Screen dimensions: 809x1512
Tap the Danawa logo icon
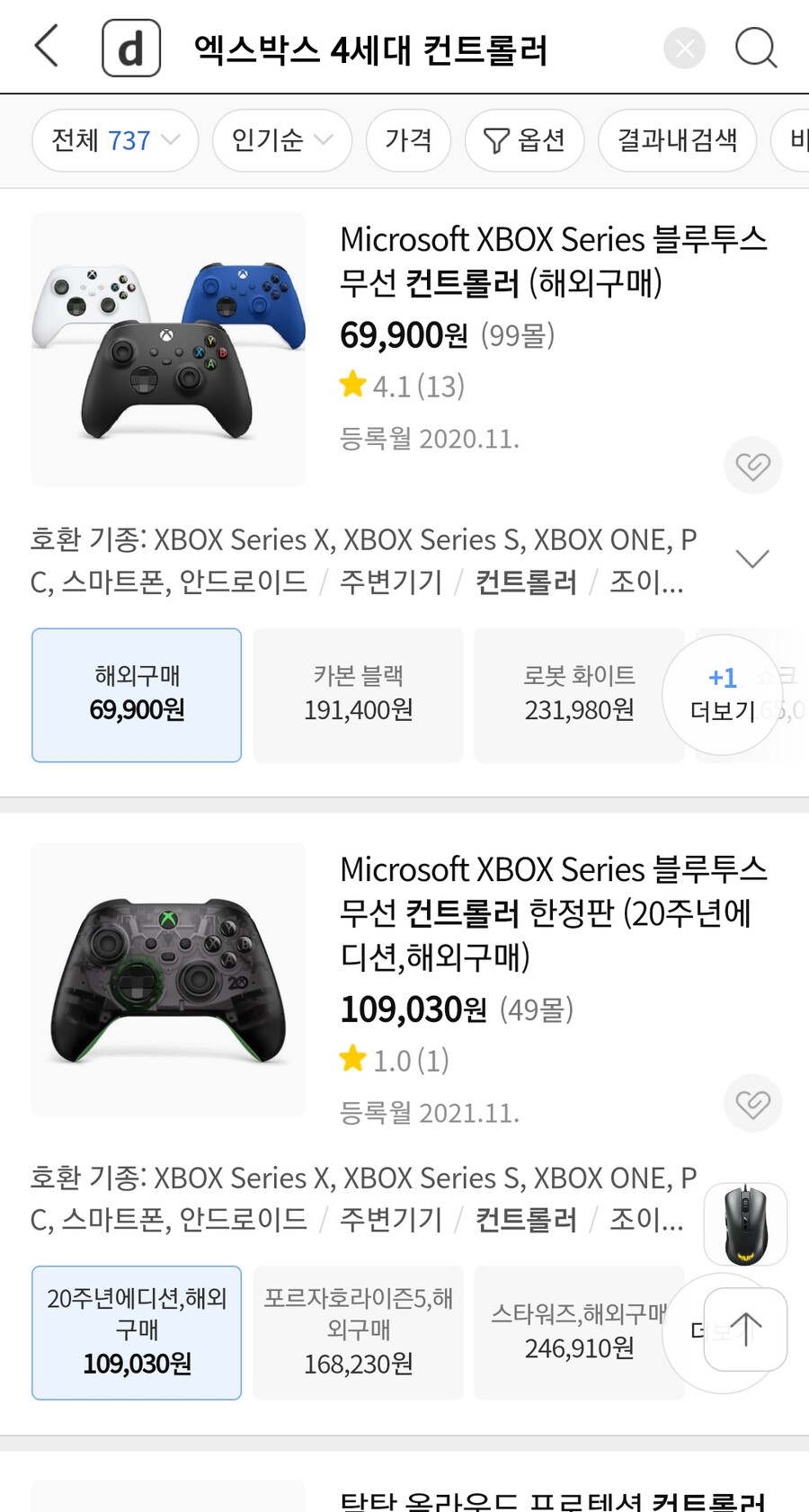coord(131,49)
